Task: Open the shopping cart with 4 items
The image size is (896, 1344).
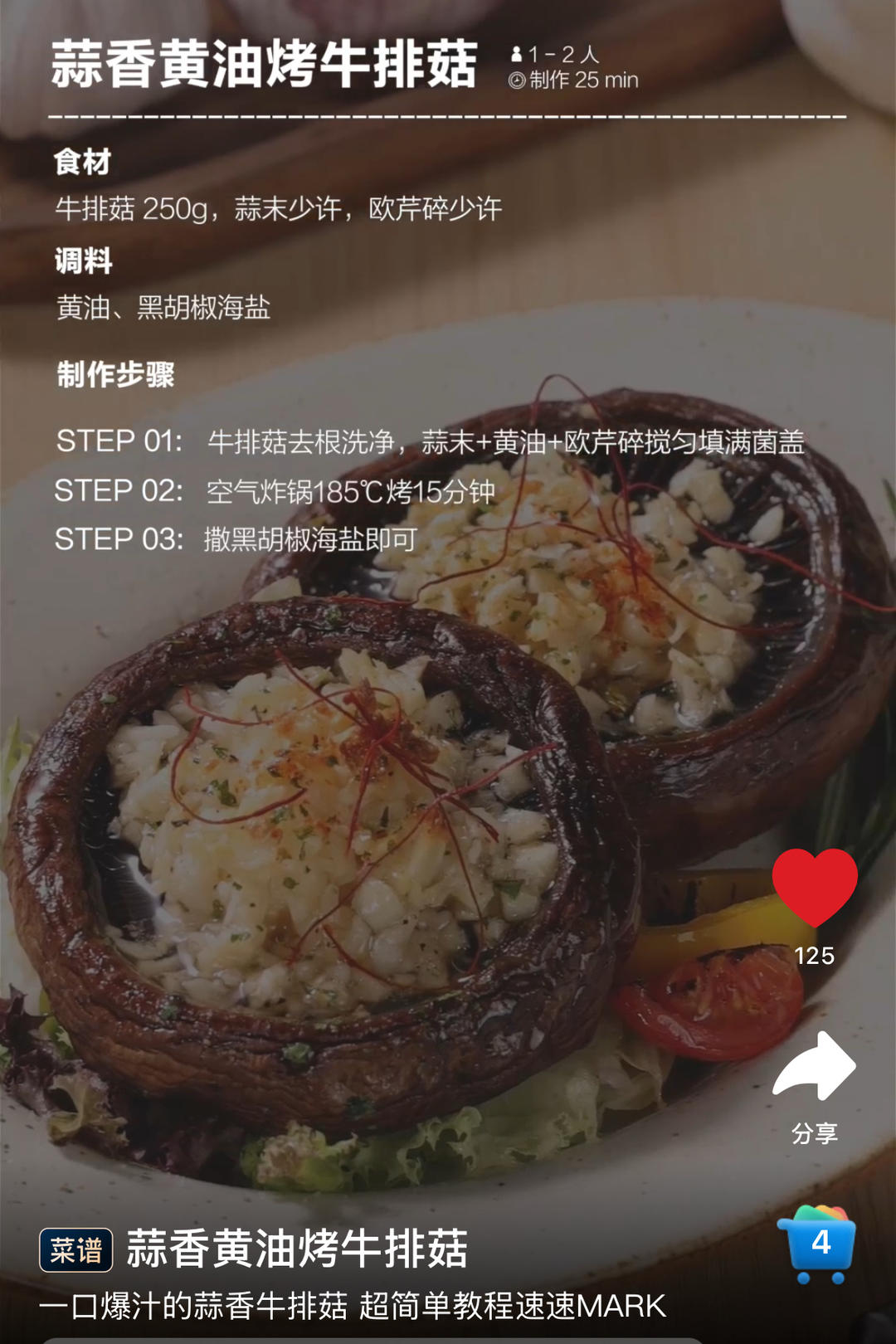Action: click(816, 1244)
